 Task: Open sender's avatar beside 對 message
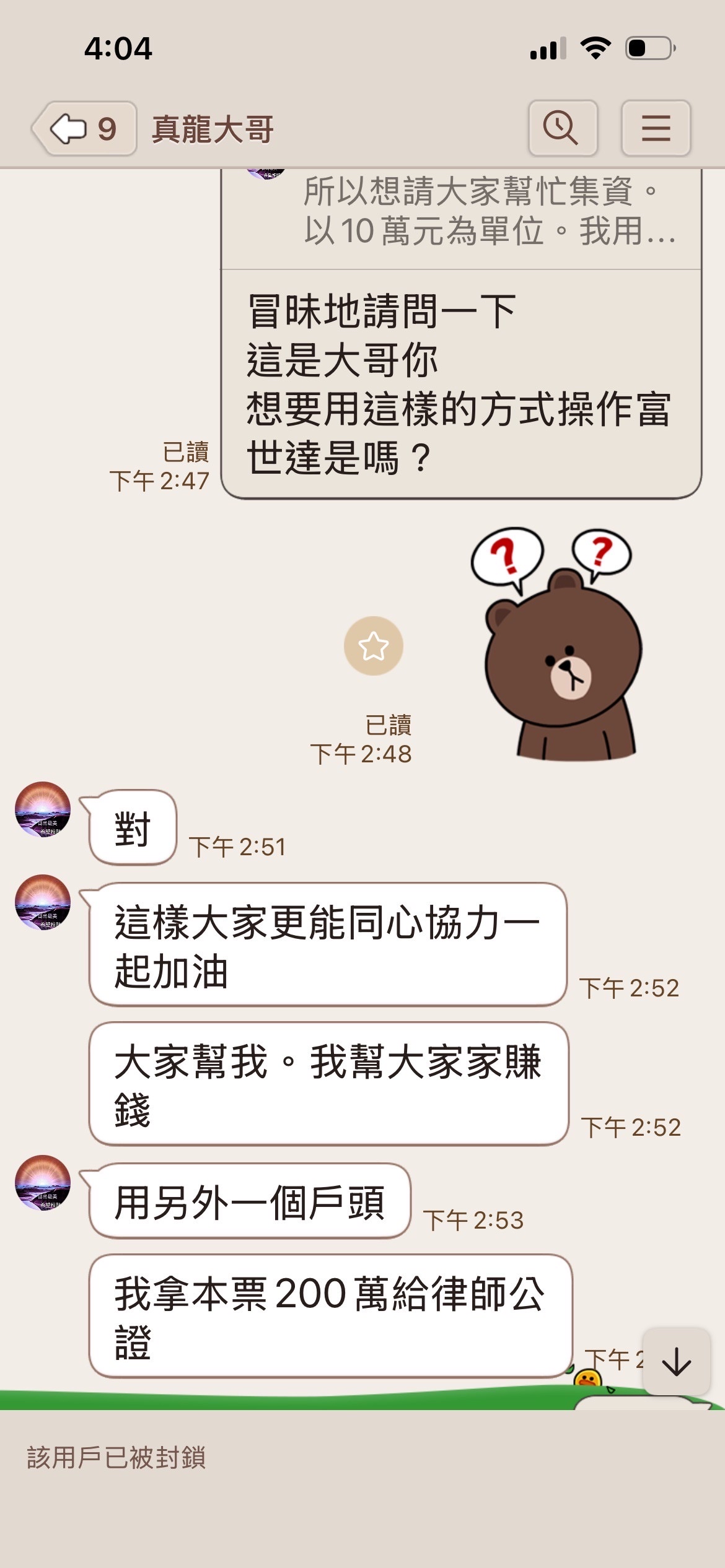click(x=43, y=809)
